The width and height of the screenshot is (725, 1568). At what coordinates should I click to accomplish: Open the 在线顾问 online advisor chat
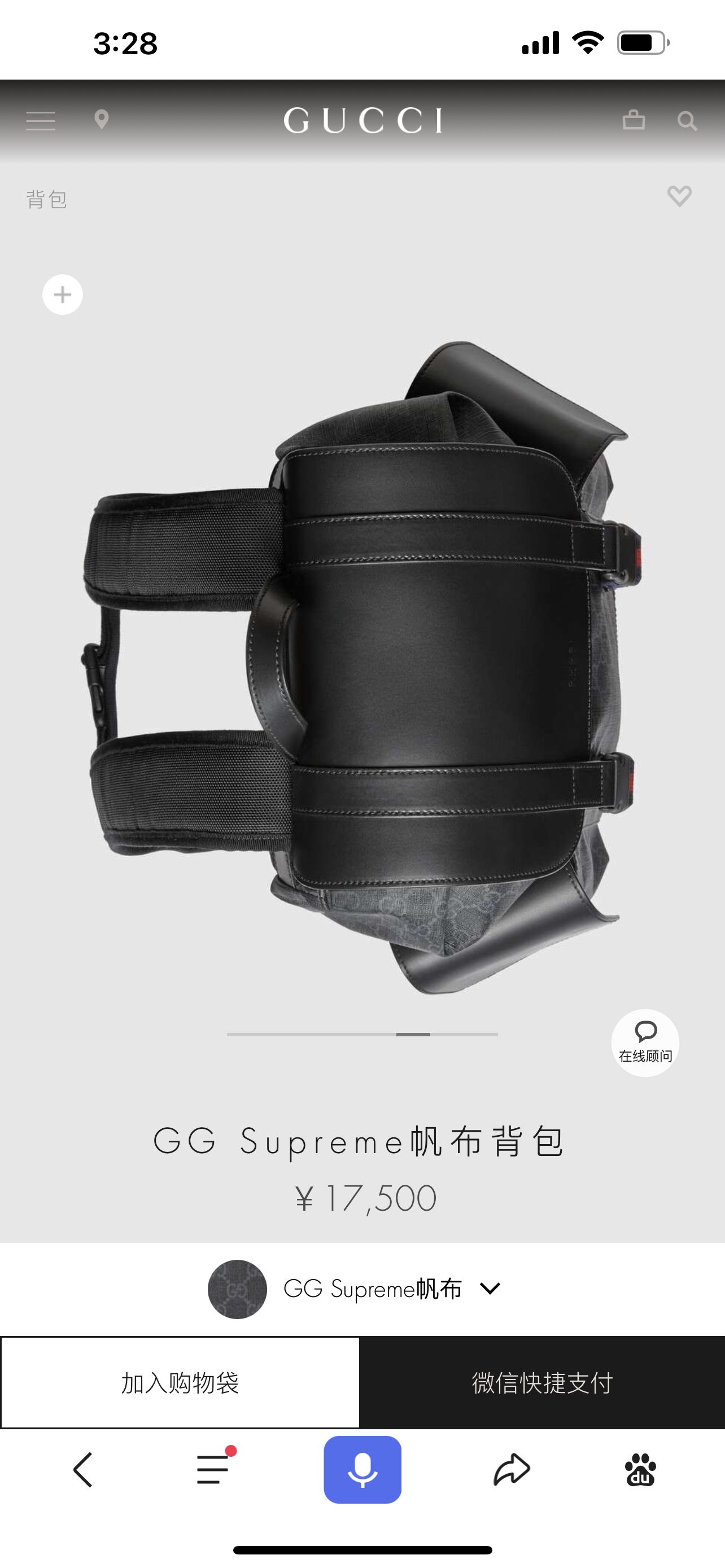coord(645,1043)
